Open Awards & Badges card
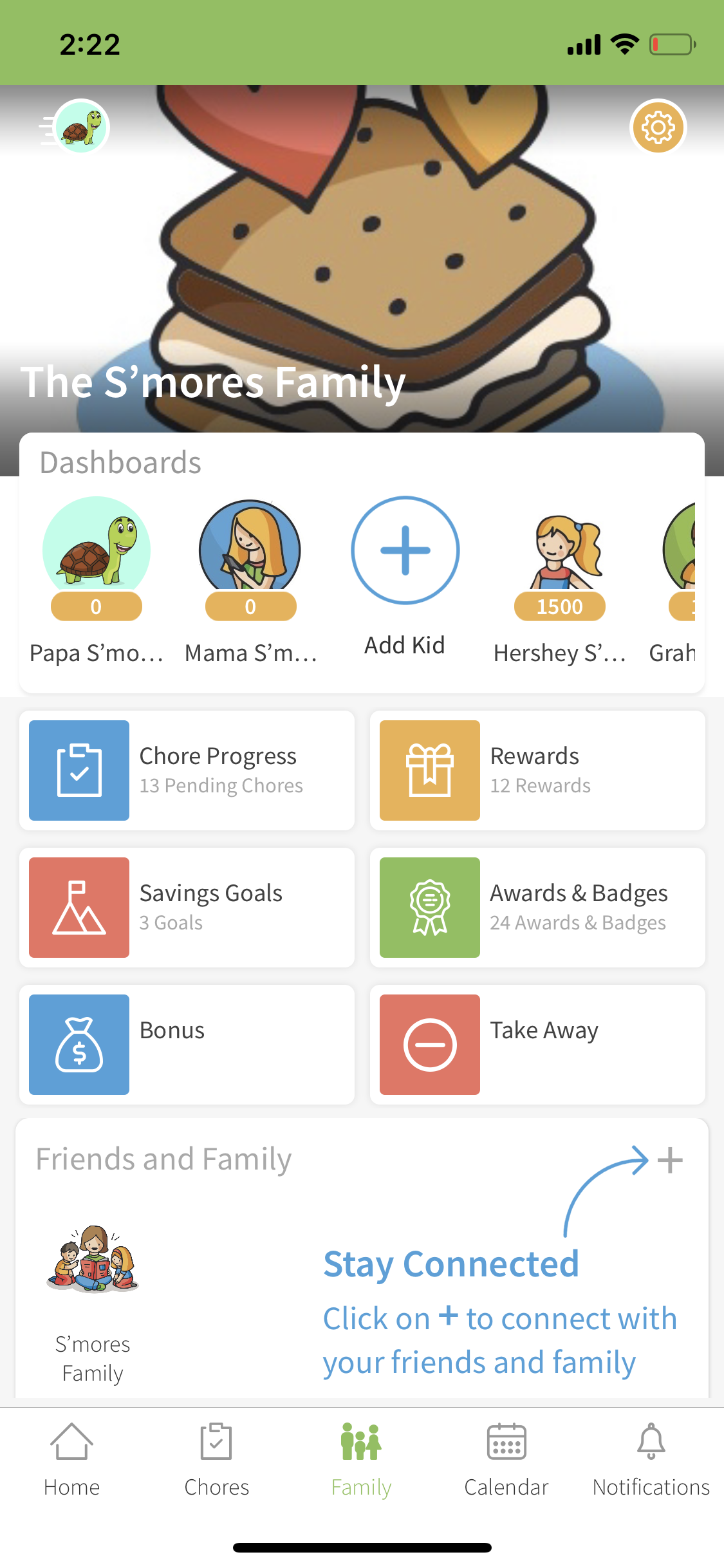 click(x=537, y=907)
